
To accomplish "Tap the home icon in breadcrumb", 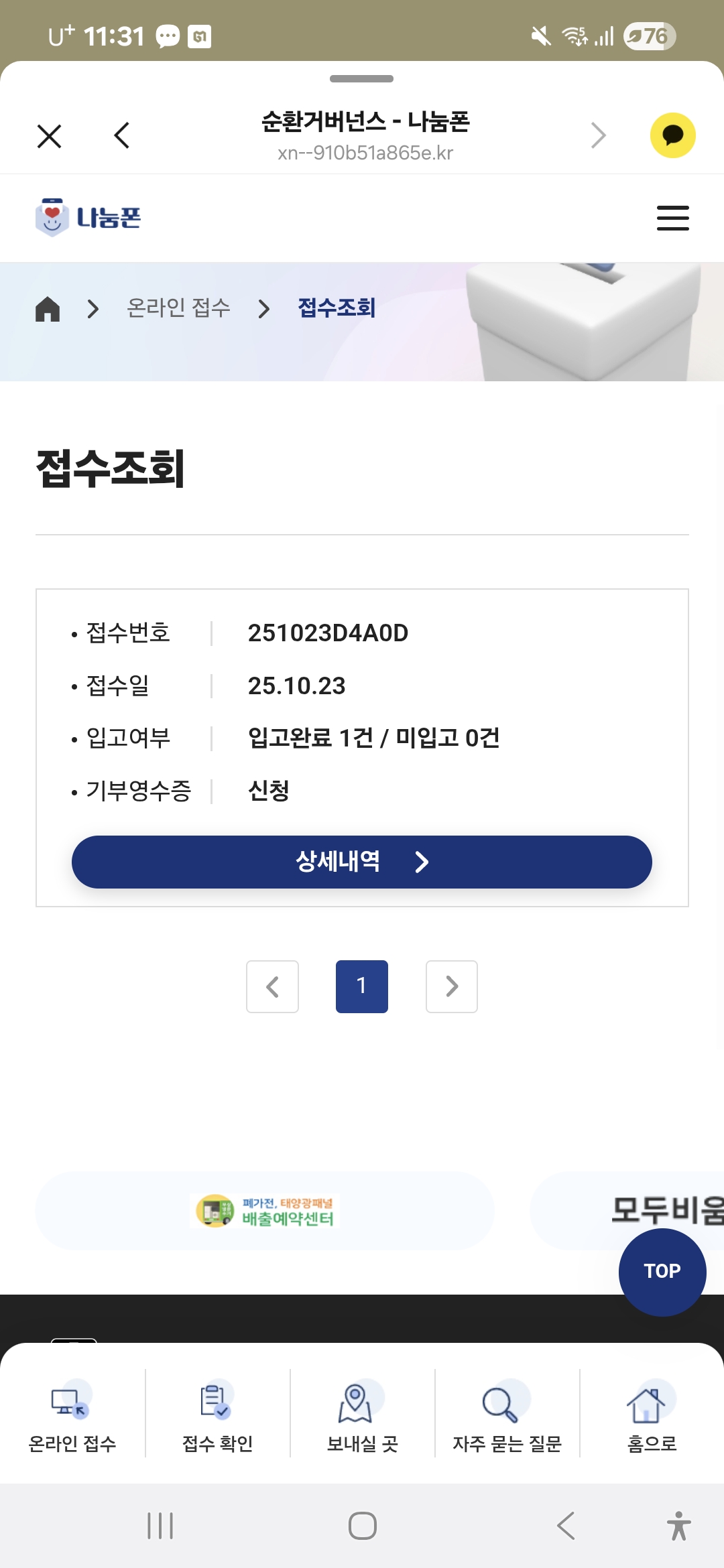I will pyautogui.click(x=48, y=309).
